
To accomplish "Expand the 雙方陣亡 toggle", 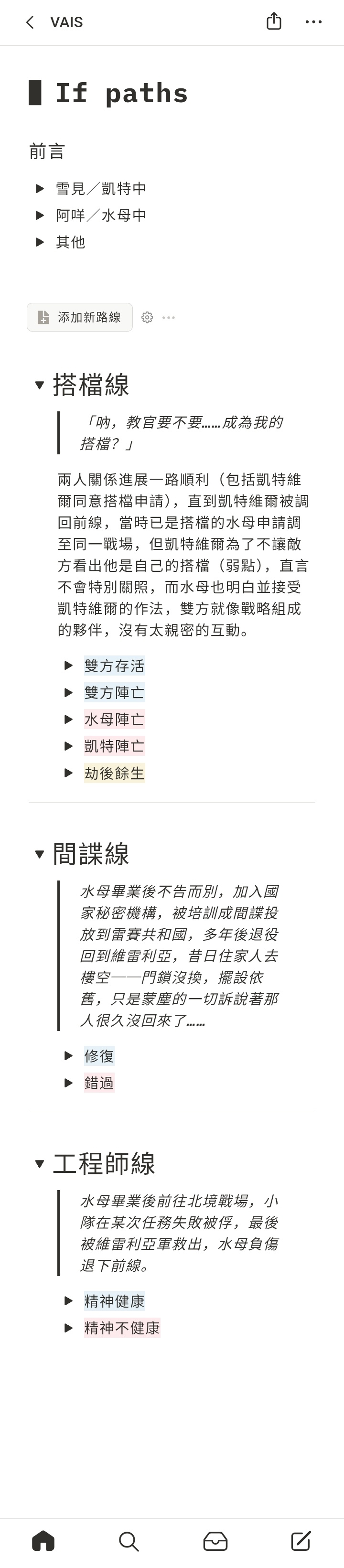I will pyautogui.click(x=69, y=693).
